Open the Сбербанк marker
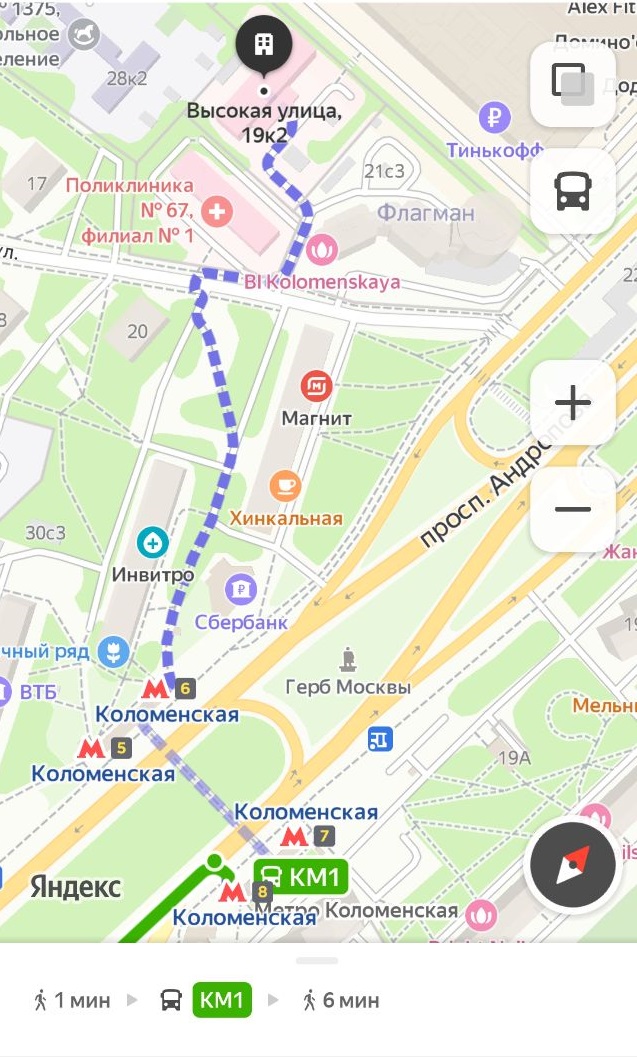This screenshot has width=637, height=1057. click(x=241, y=590)
